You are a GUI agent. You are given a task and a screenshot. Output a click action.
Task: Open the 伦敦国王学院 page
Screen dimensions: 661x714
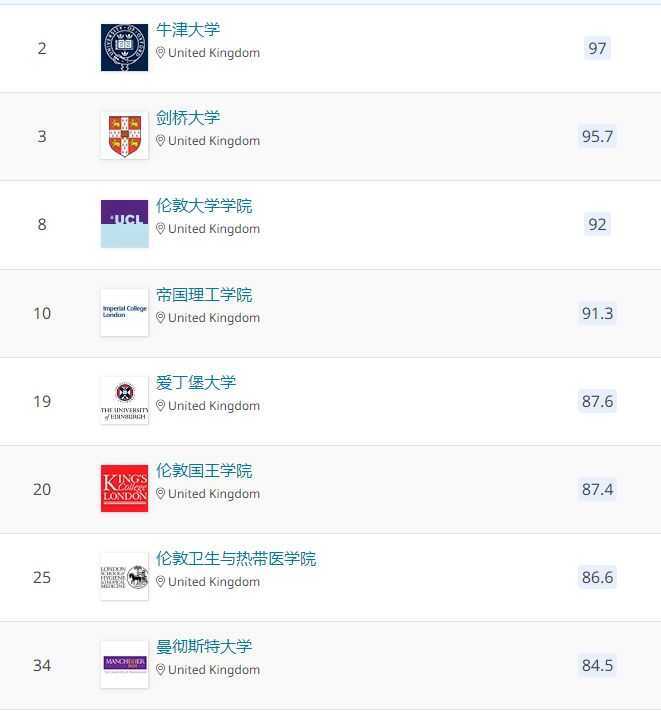[204, 471]
